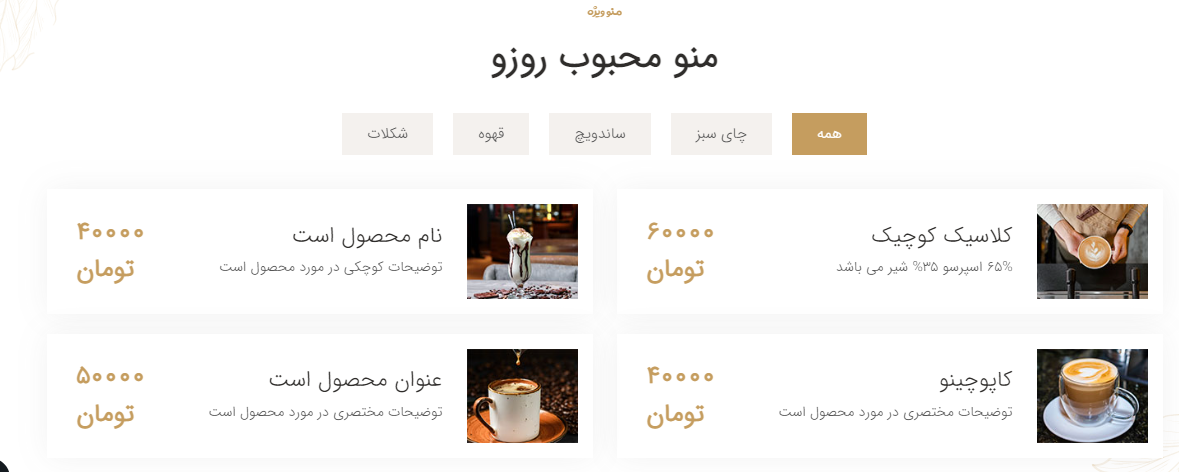Image resolution: width=1179 pixels, height=472 pixels.
Task: Select the همه filter tab
Action: tap(829, 134)
